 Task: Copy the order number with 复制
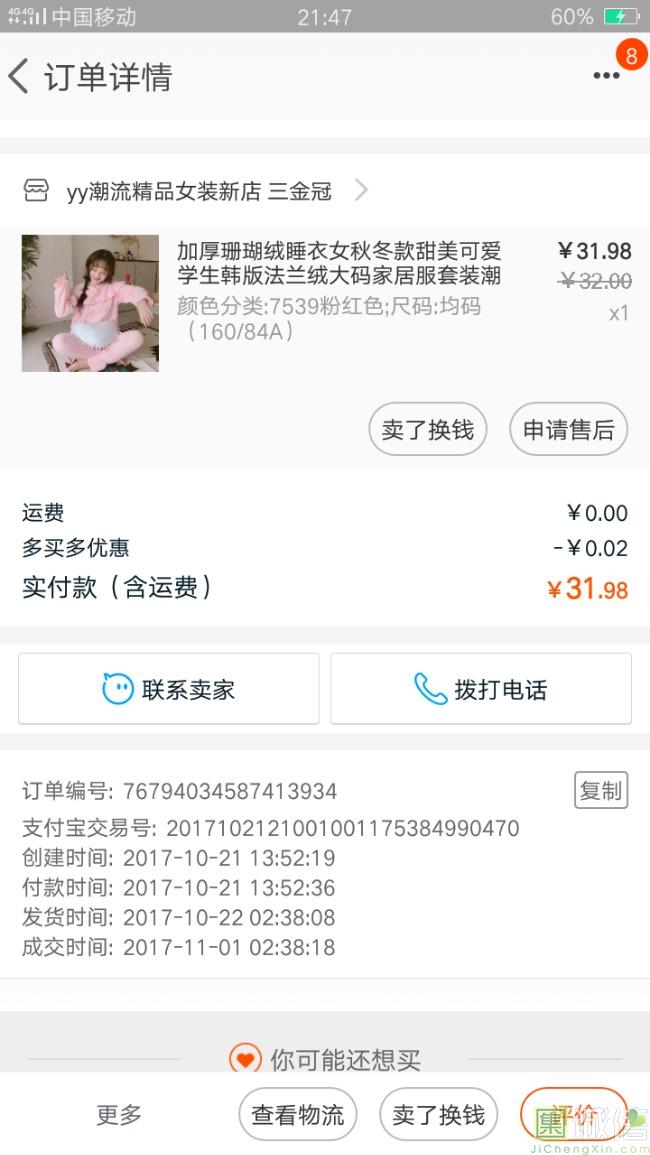[x=601, y=791]
